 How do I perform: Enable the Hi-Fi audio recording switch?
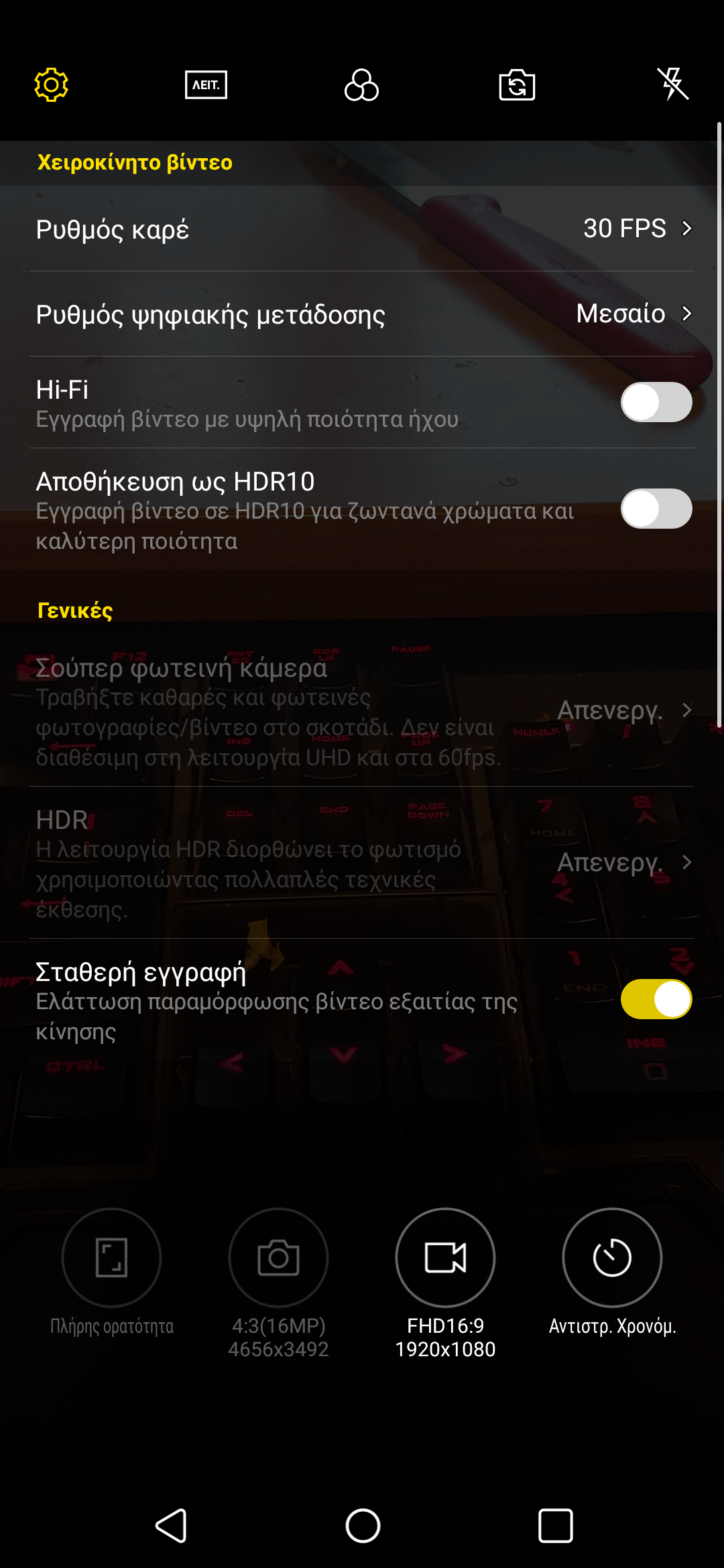click(x=656, y=402)
